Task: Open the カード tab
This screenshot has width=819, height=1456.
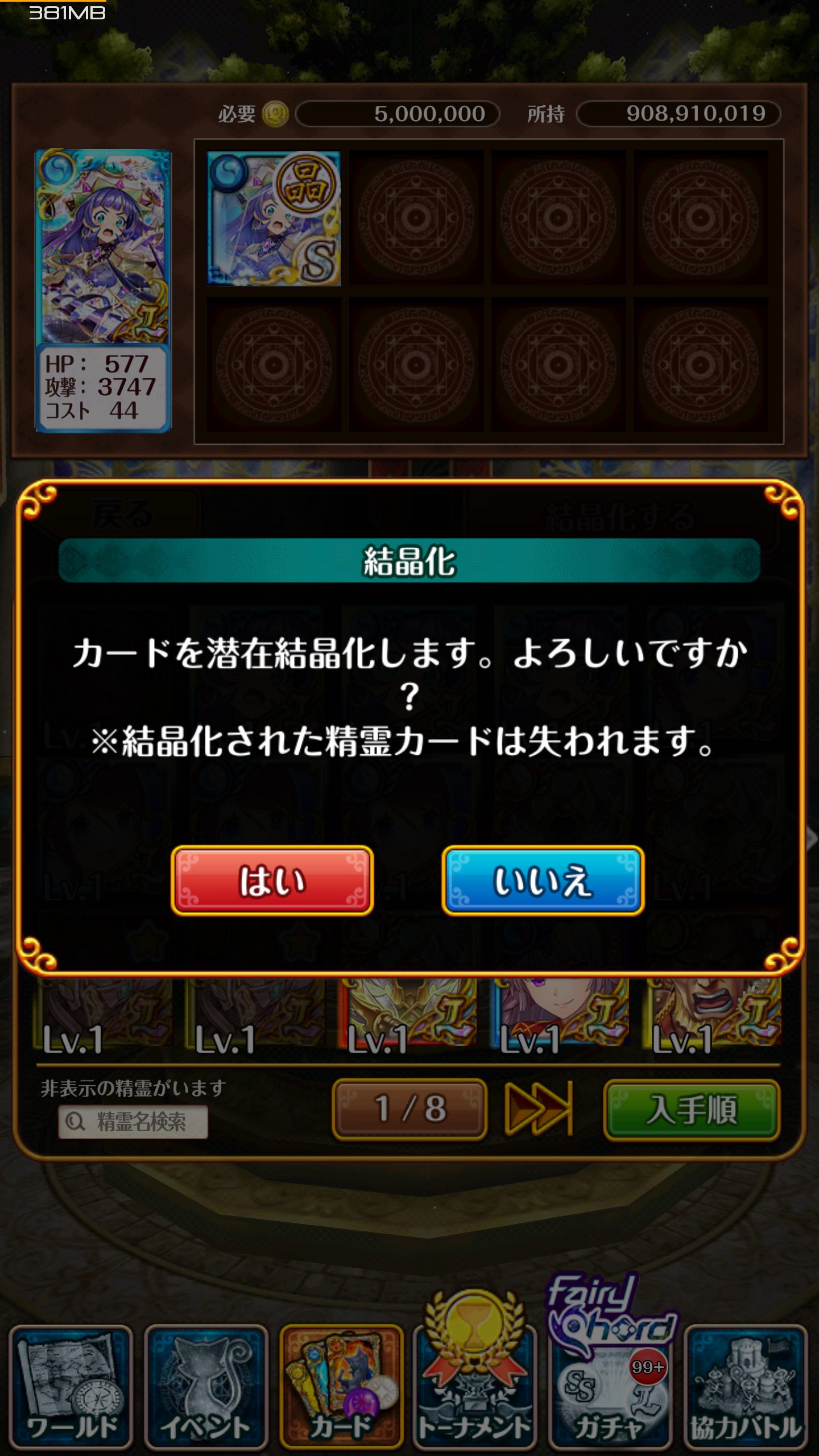Action: click(341, 1388)
